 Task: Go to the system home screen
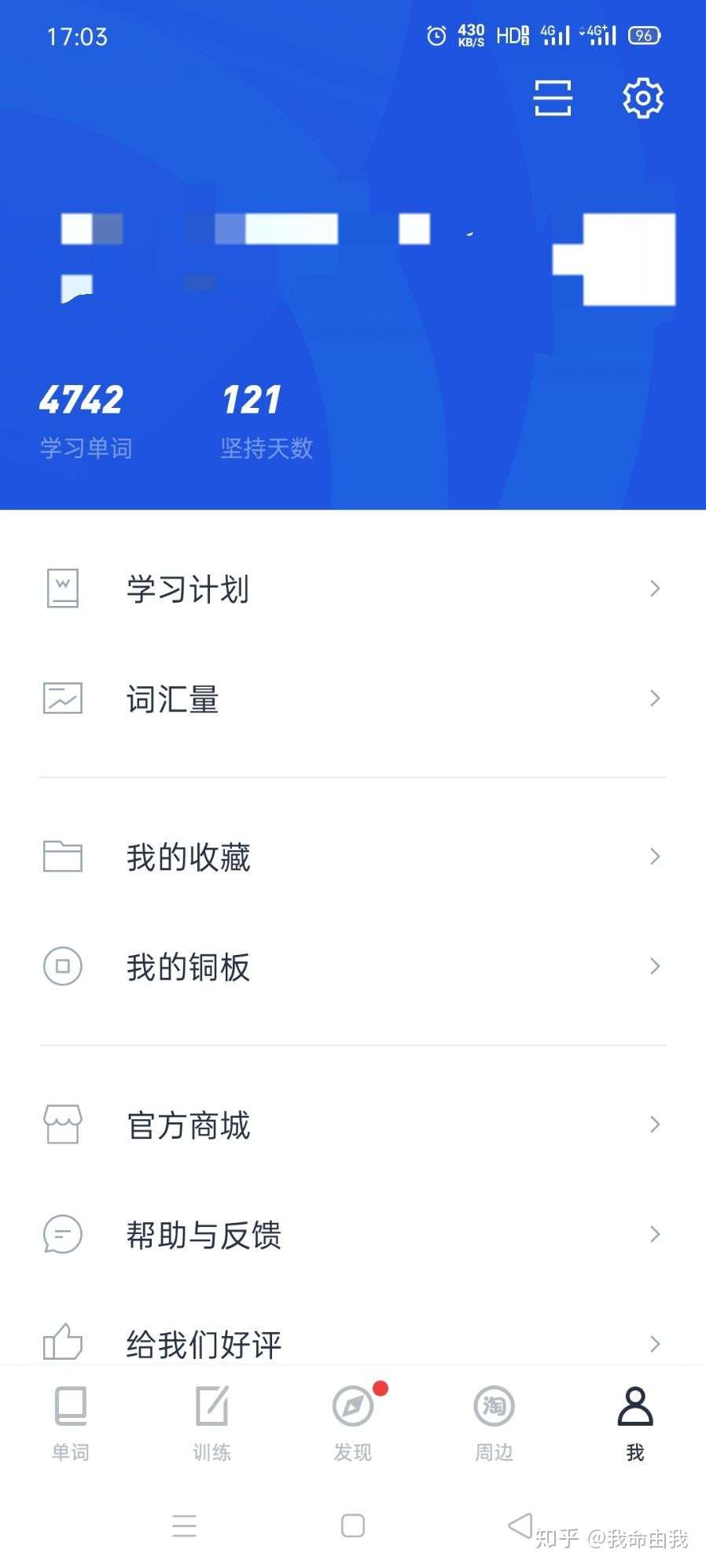pos(353,1526)
